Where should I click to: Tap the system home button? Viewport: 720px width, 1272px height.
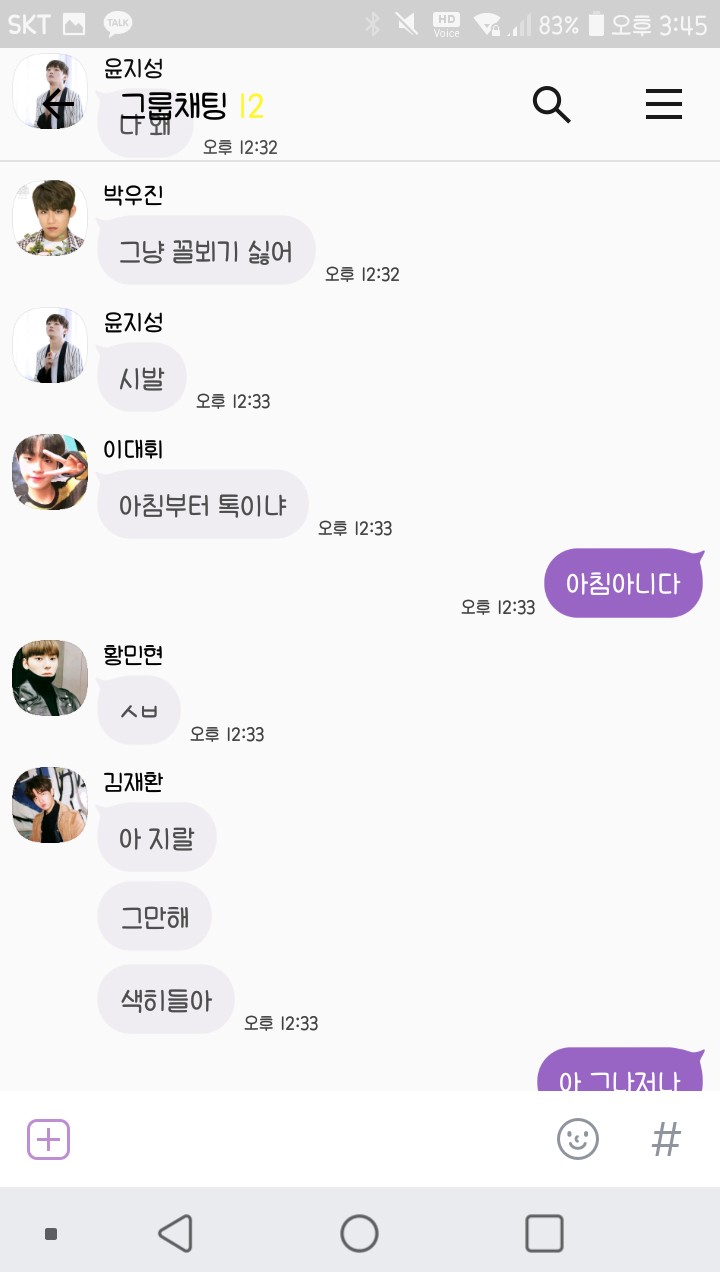pyautogui.click(x=359, y=1233)
